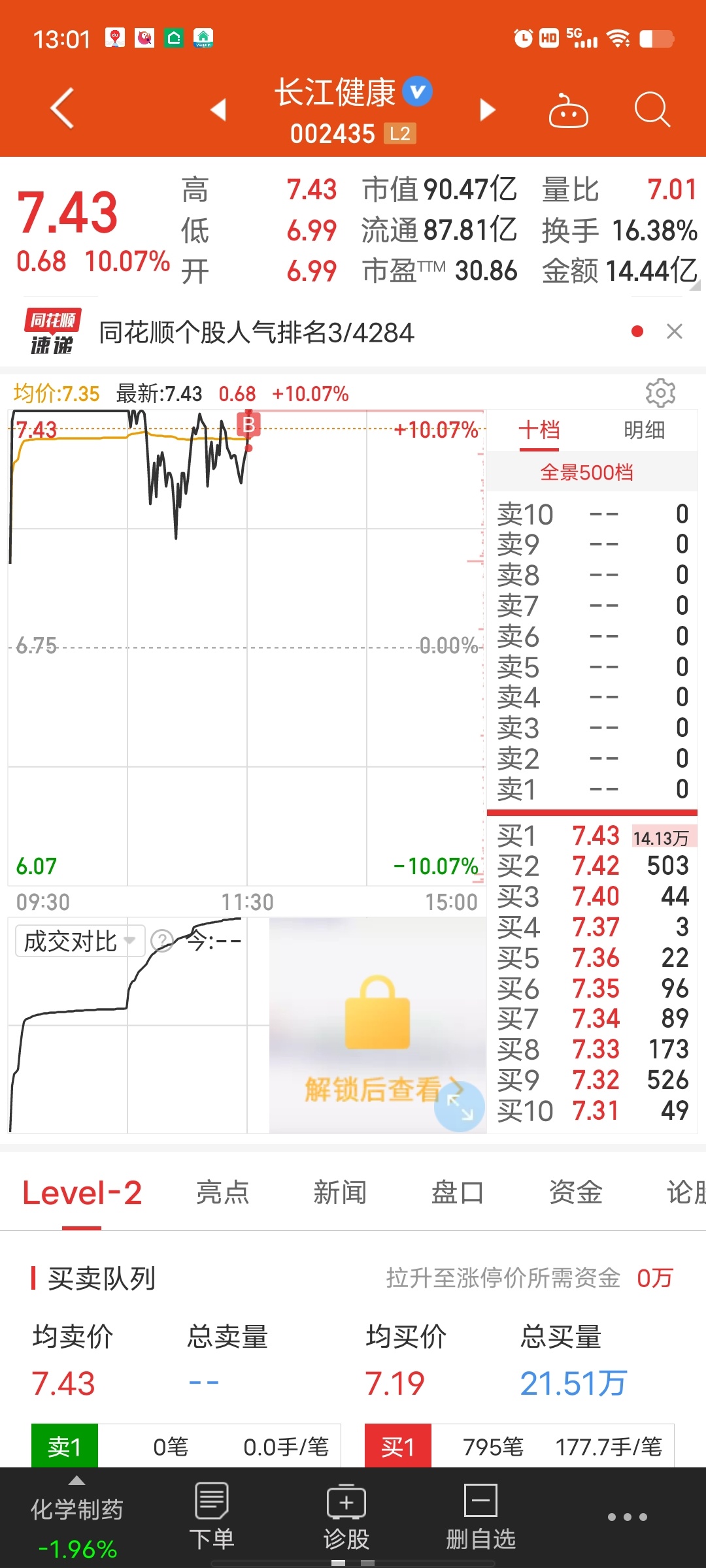Open the robot assistant icon
The width and height of the screenshot is (706, 1568).
[568, 110]
